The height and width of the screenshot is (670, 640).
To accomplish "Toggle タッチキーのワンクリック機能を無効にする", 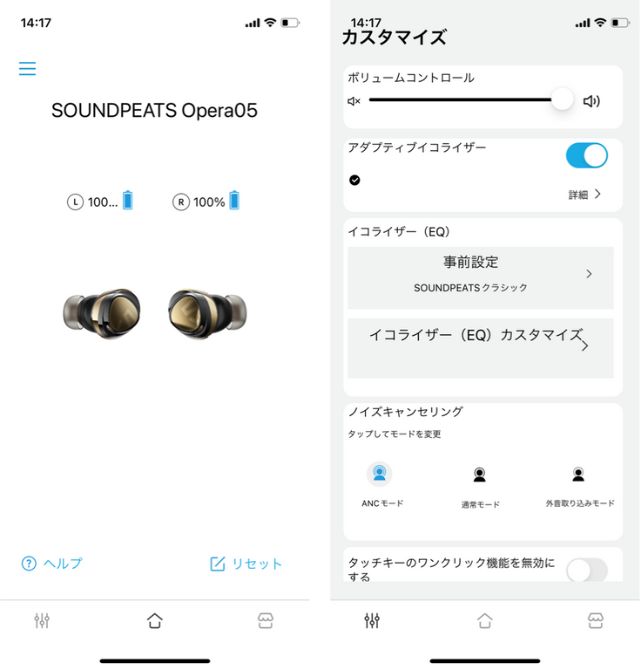I will click(x=586, y=570).
